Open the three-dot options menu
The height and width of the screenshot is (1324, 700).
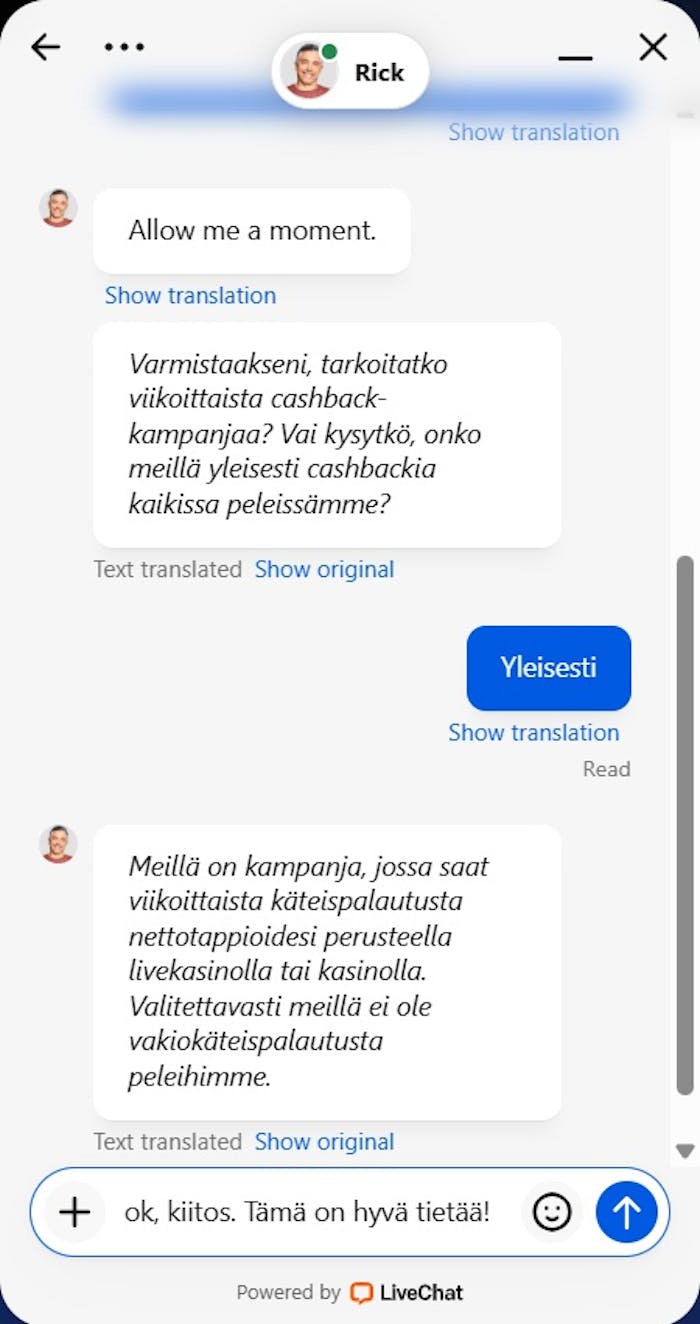(x=124, y=47)
